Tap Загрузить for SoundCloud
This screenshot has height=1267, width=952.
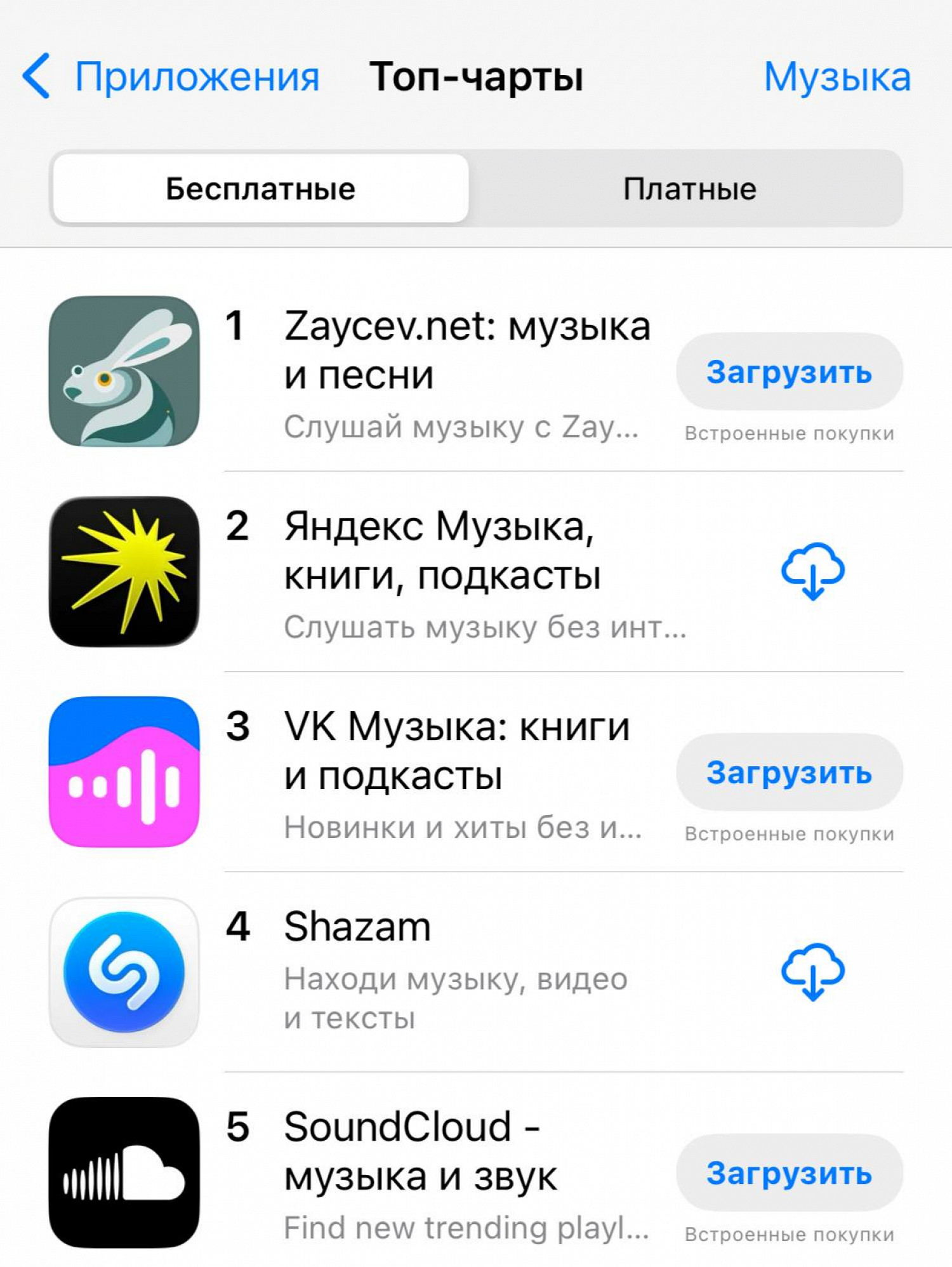[x=789, y=1173]
